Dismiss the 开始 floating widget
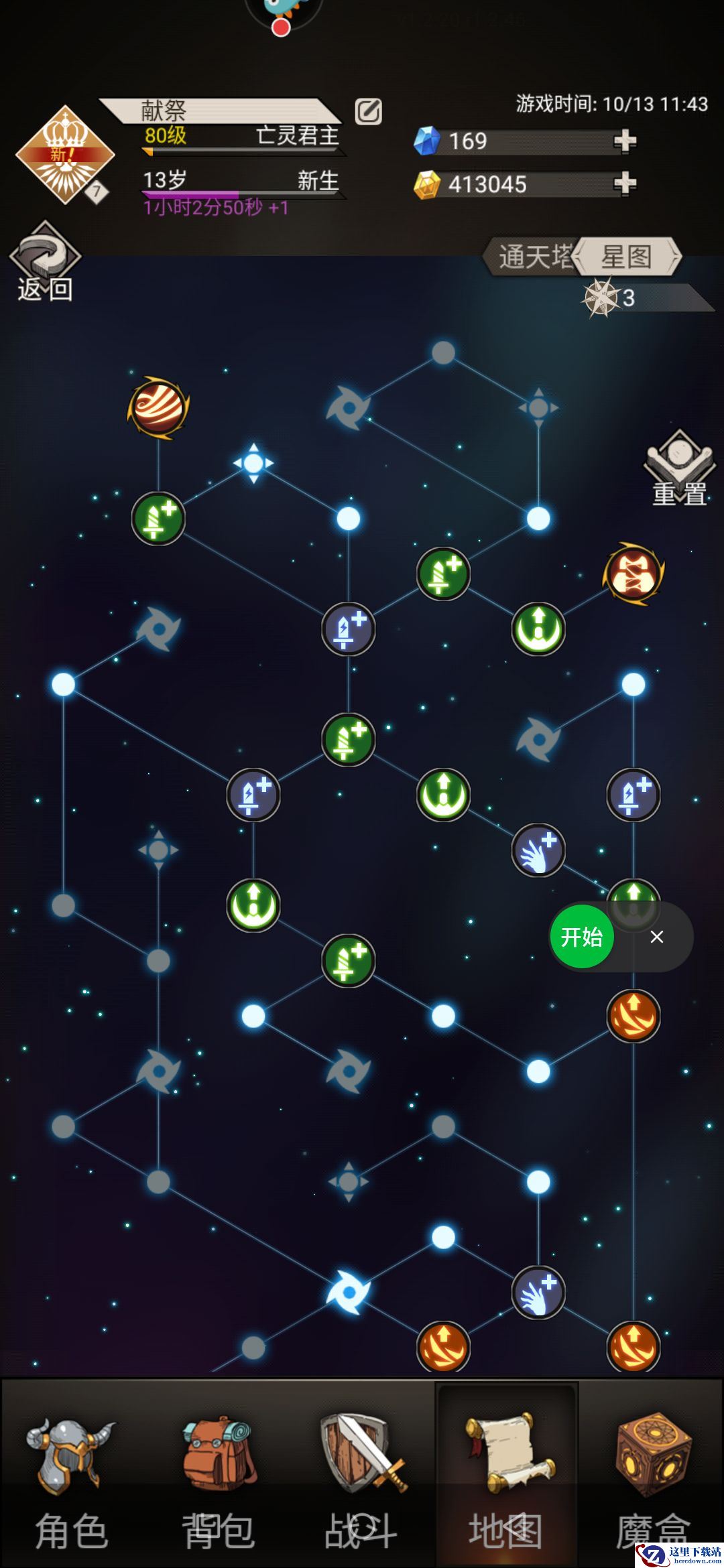Screen dimensions: 724x1568 657,937
